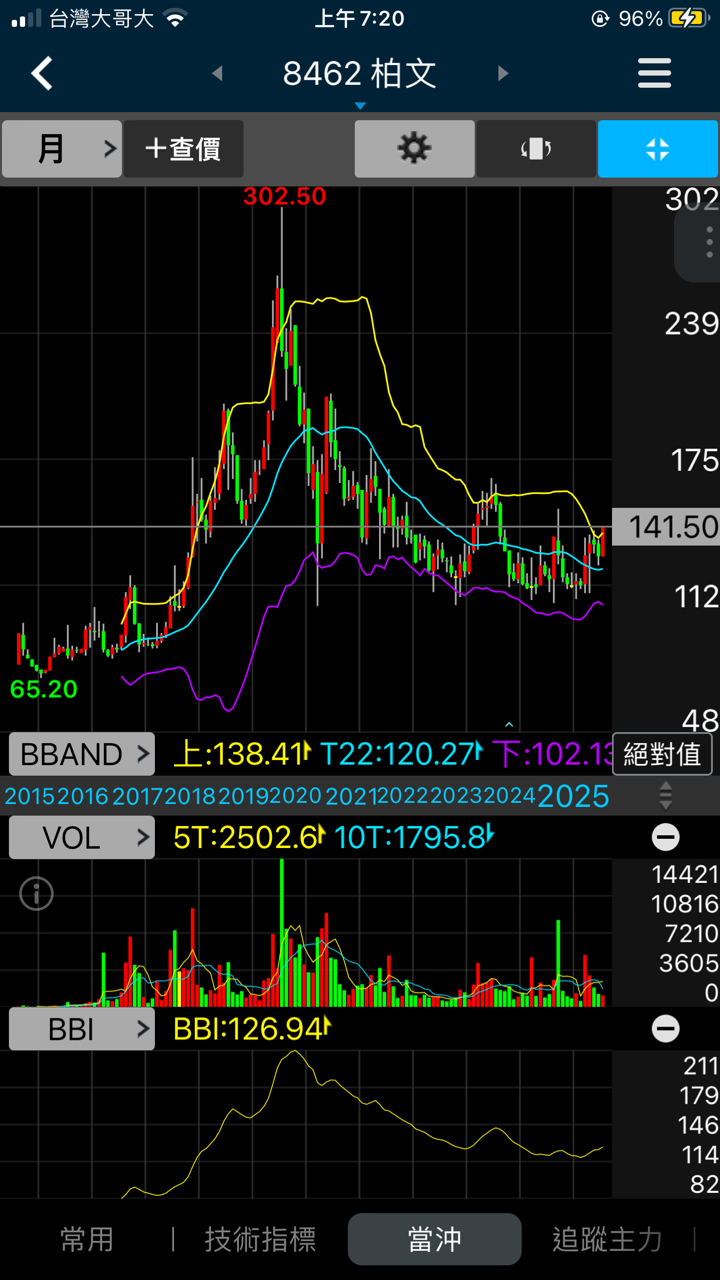Switch to the 常用 tab
720x1280 pixels.
pos(87,1240)
